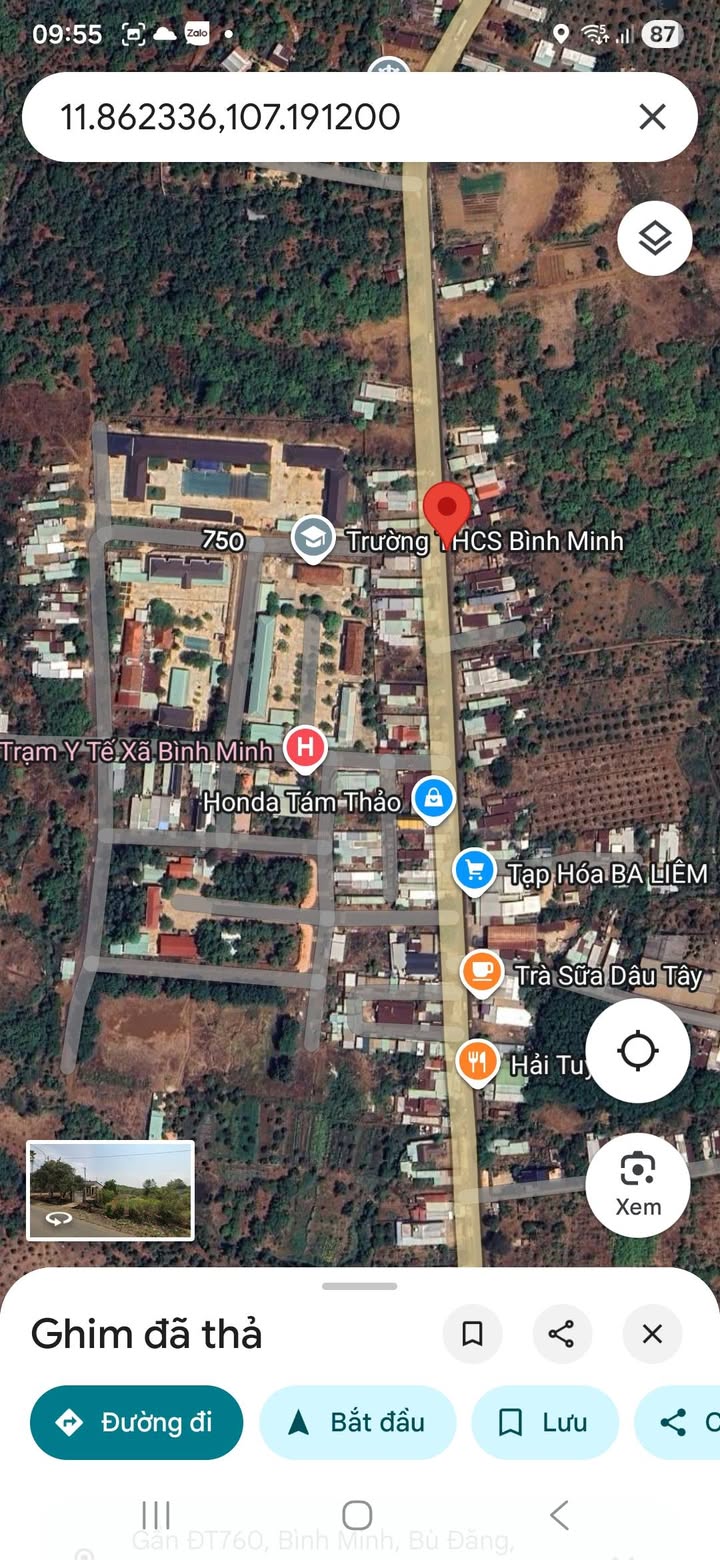Get directions with Đường đi
720x1560 pixels.
(136, 1422)
